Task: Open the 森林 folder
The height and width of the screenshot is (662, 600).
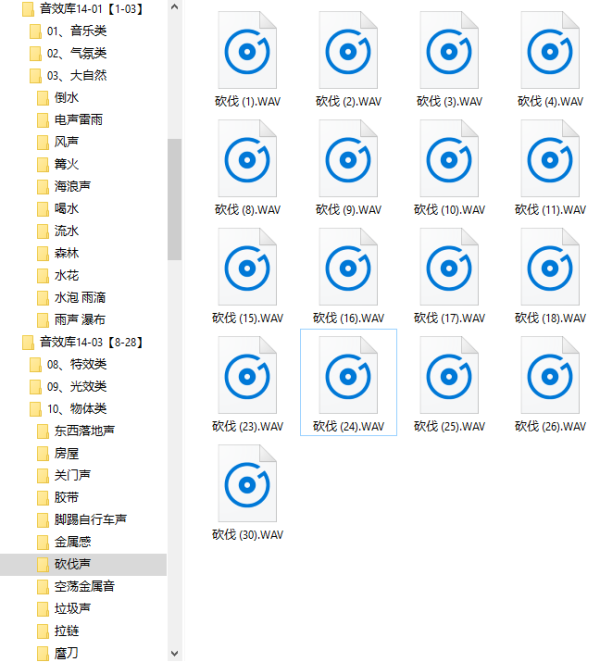Action: tap(66, 253)
